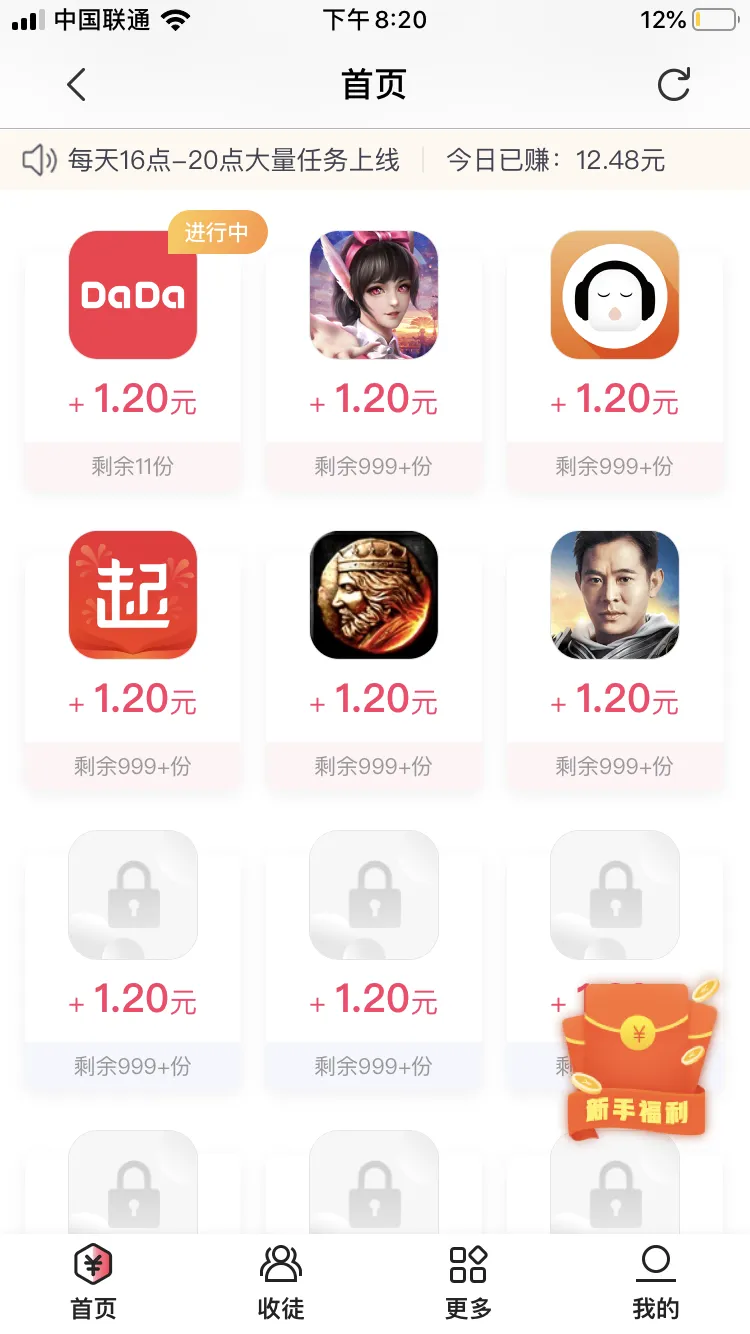Open the 更多 tab
Screen dimensions: 750x1334
(x=467, y=1280)
